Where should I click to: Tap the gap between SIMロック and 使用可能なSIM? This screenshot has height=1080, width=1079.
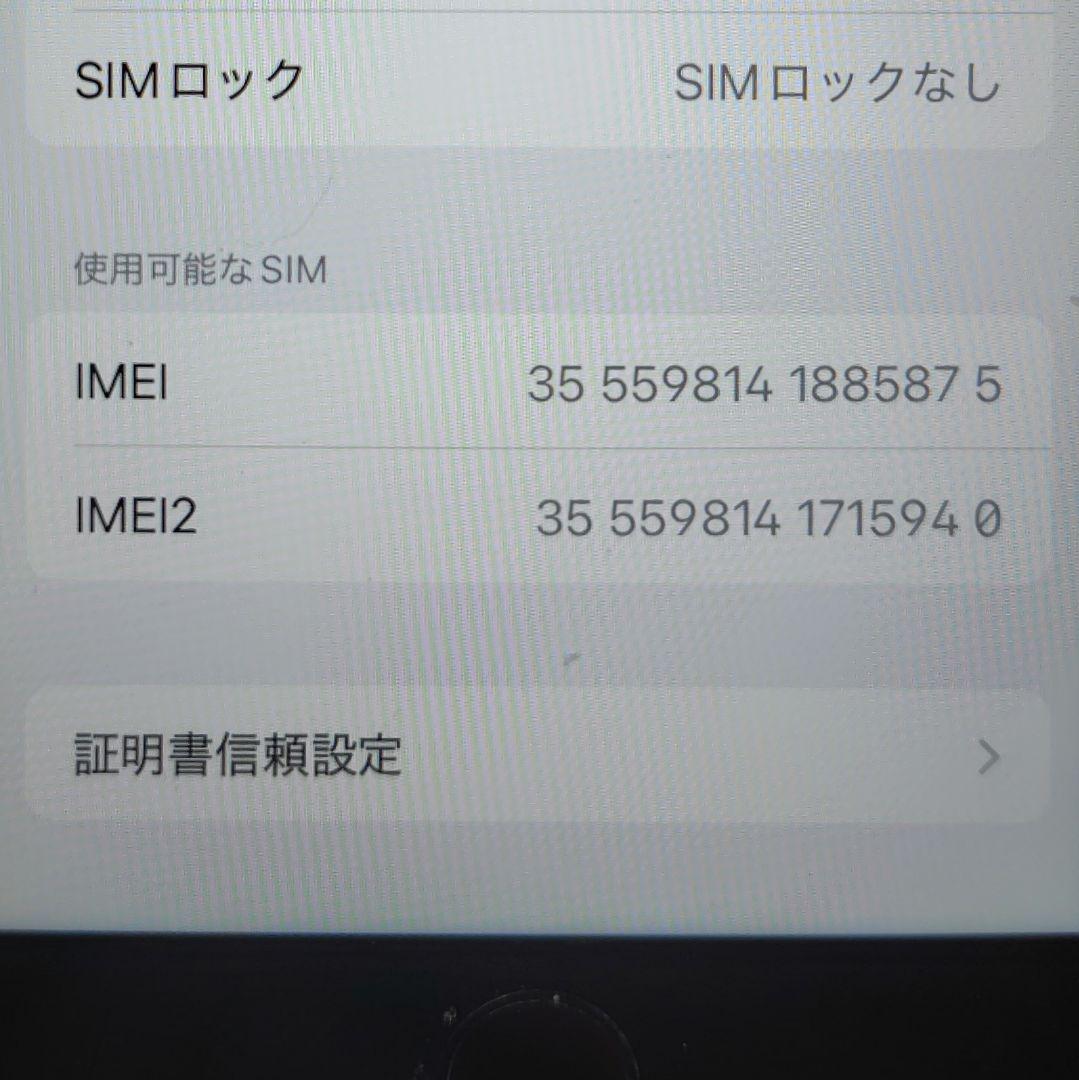coord(540,190)
